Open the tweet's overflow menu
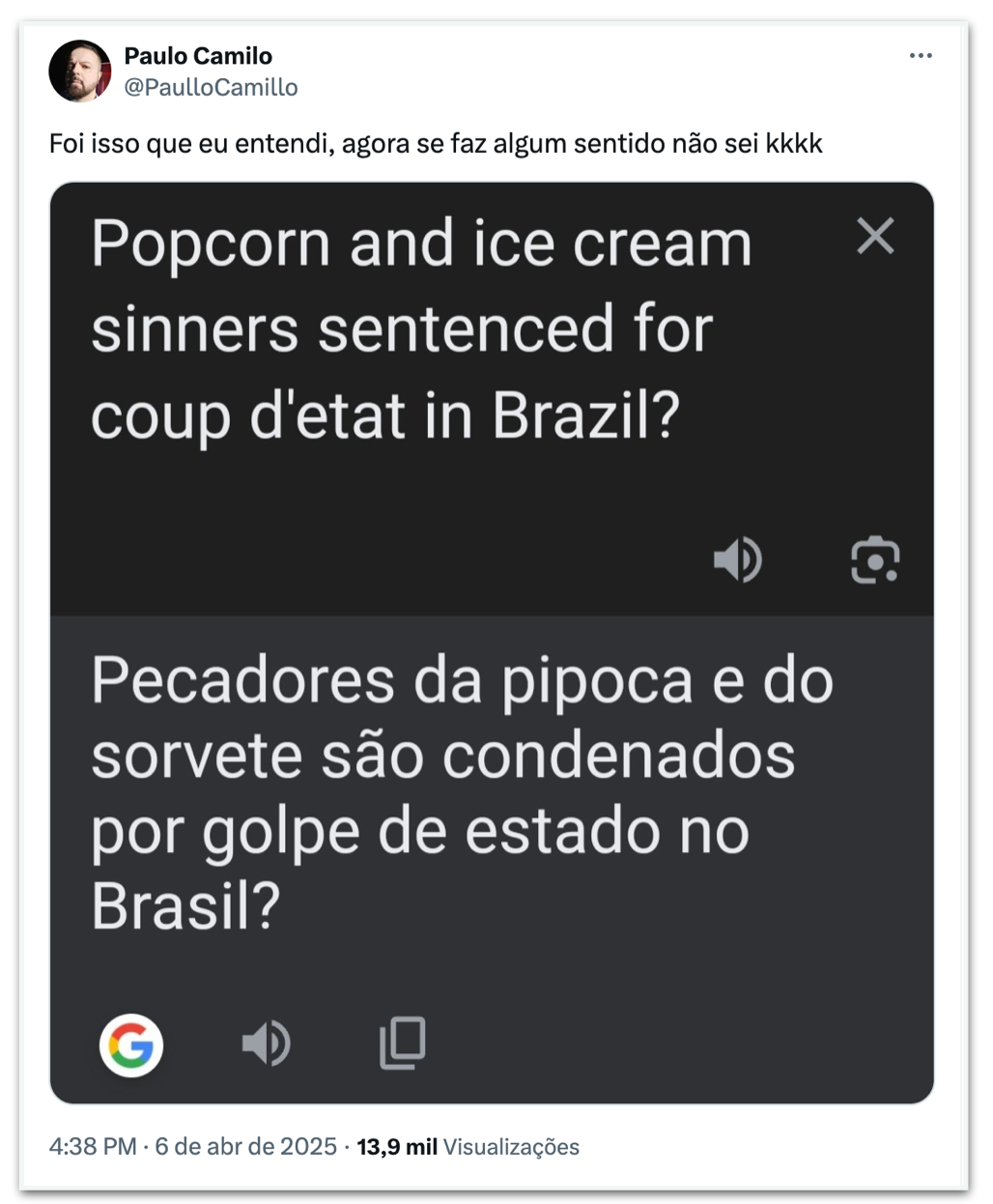The height and width of the screenshot is (1204, 993). [920, 56]
